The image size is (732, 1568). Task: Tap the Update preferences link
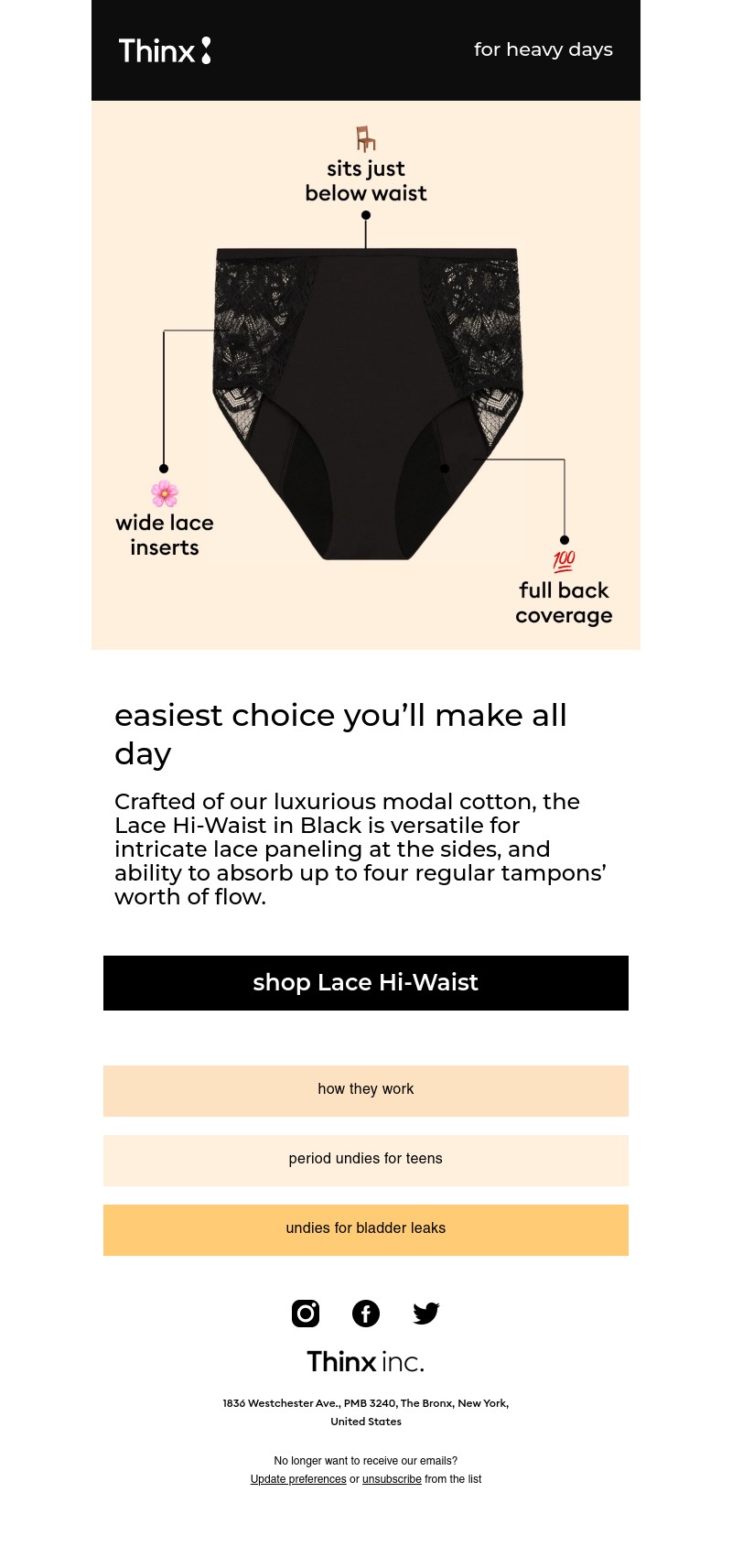[298, 1479]
